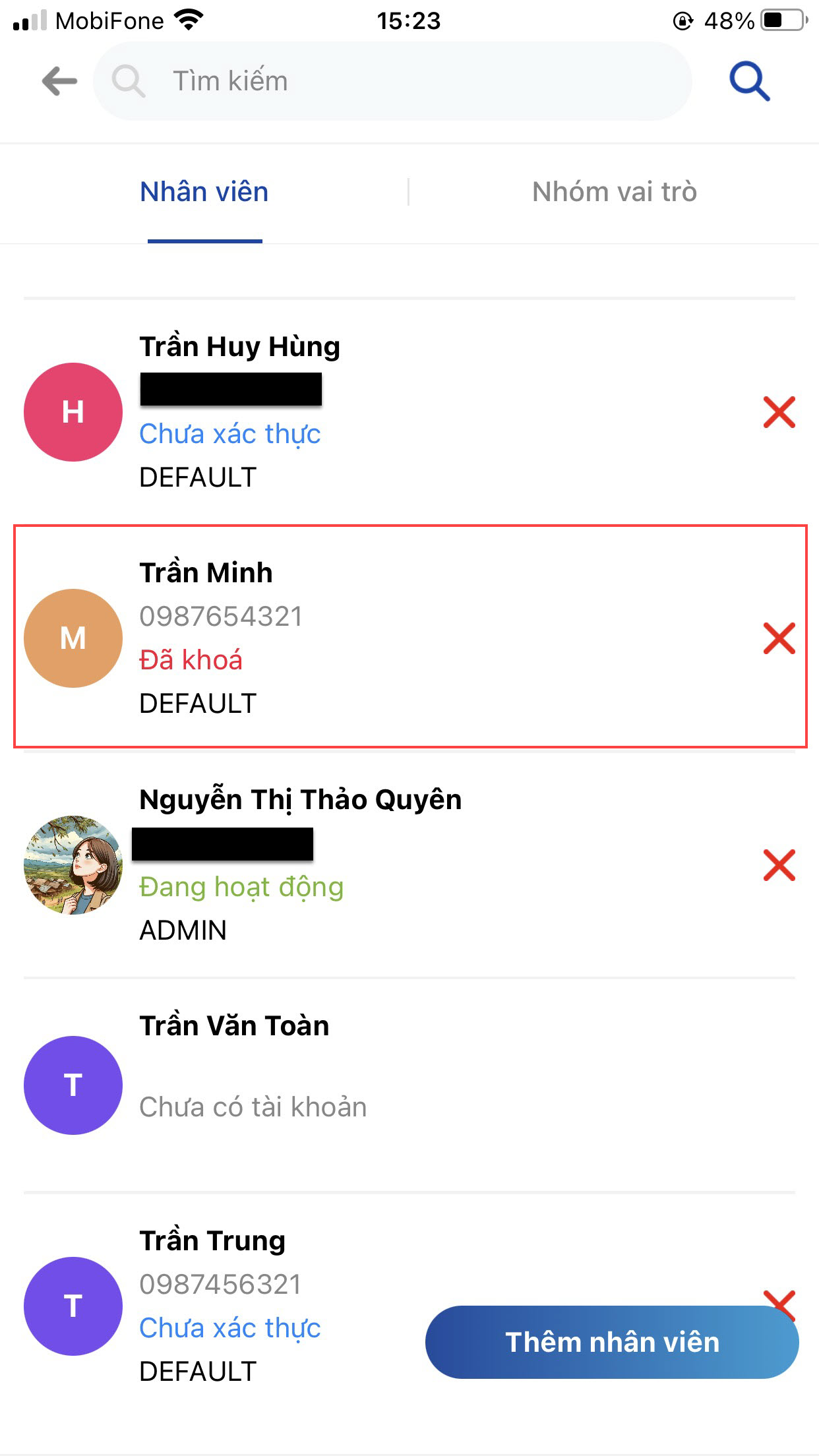The width and height of the screenshot is (819, 1456).
Task: Tap the blue search magnifier icon
Action: pyautogui.click(x=749, y=82)
